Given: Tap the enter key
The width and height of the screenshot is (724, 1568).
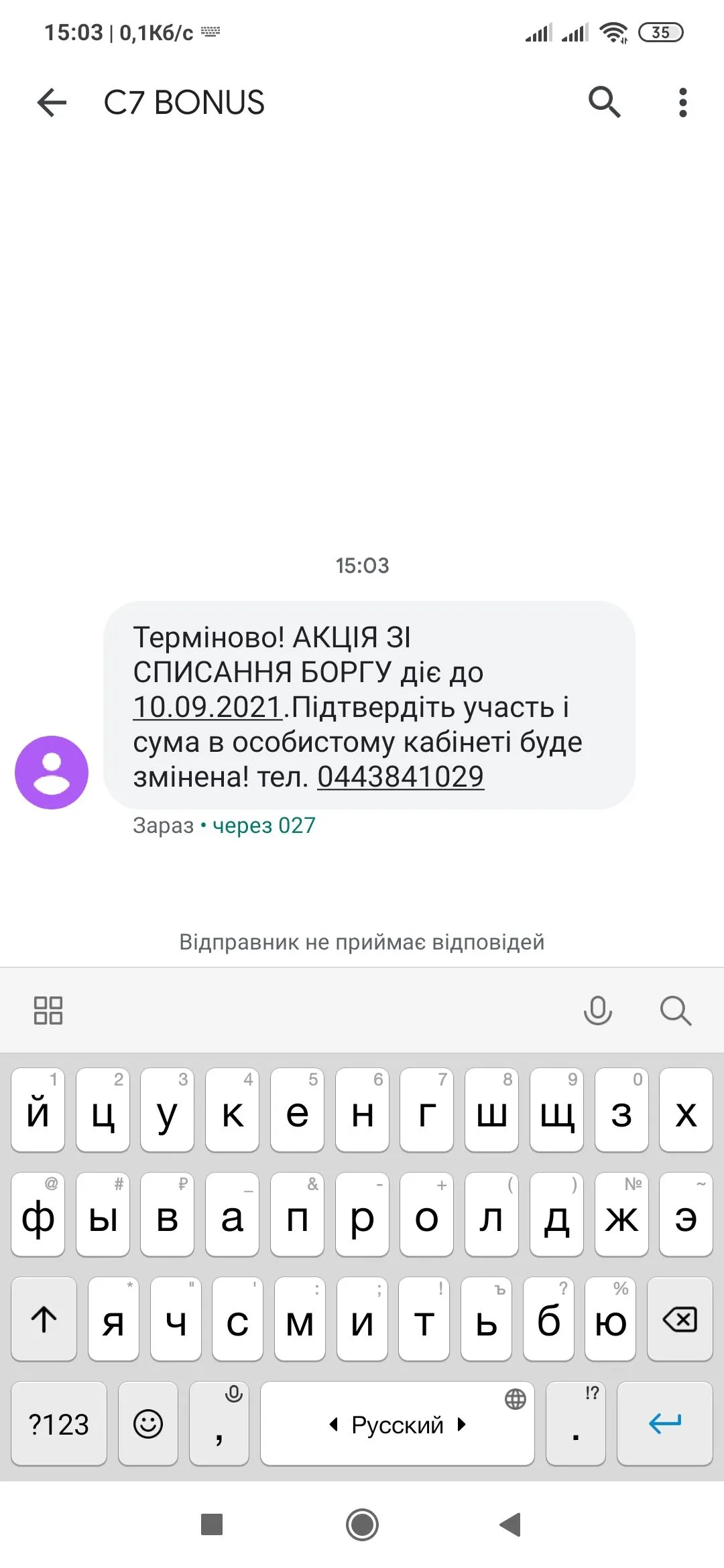Looking at the screenshot, I should pyautogui.click(x=664, y=1424).
